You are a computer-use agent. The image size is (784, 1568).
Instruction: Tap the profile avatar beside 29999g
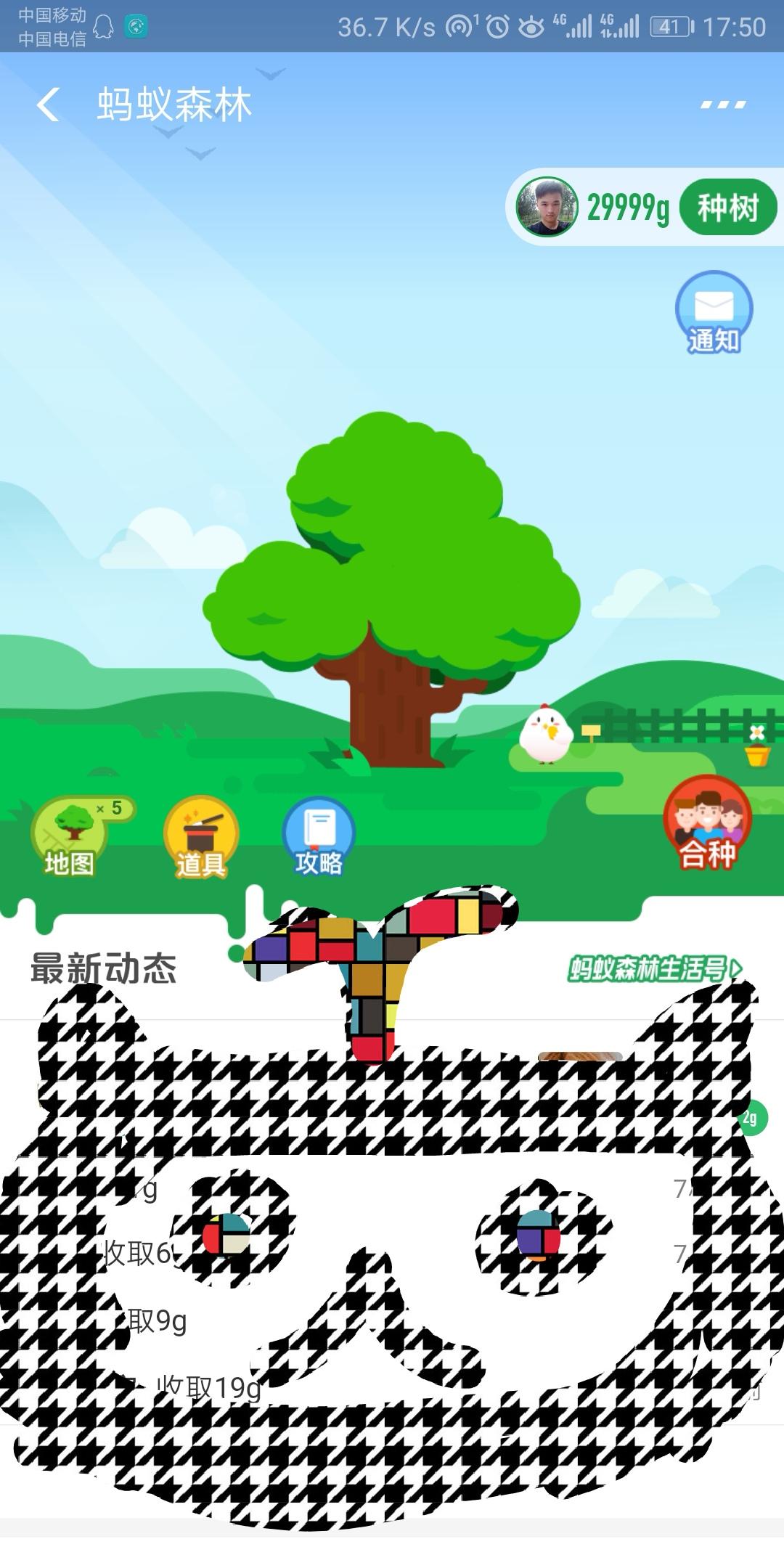547,207
